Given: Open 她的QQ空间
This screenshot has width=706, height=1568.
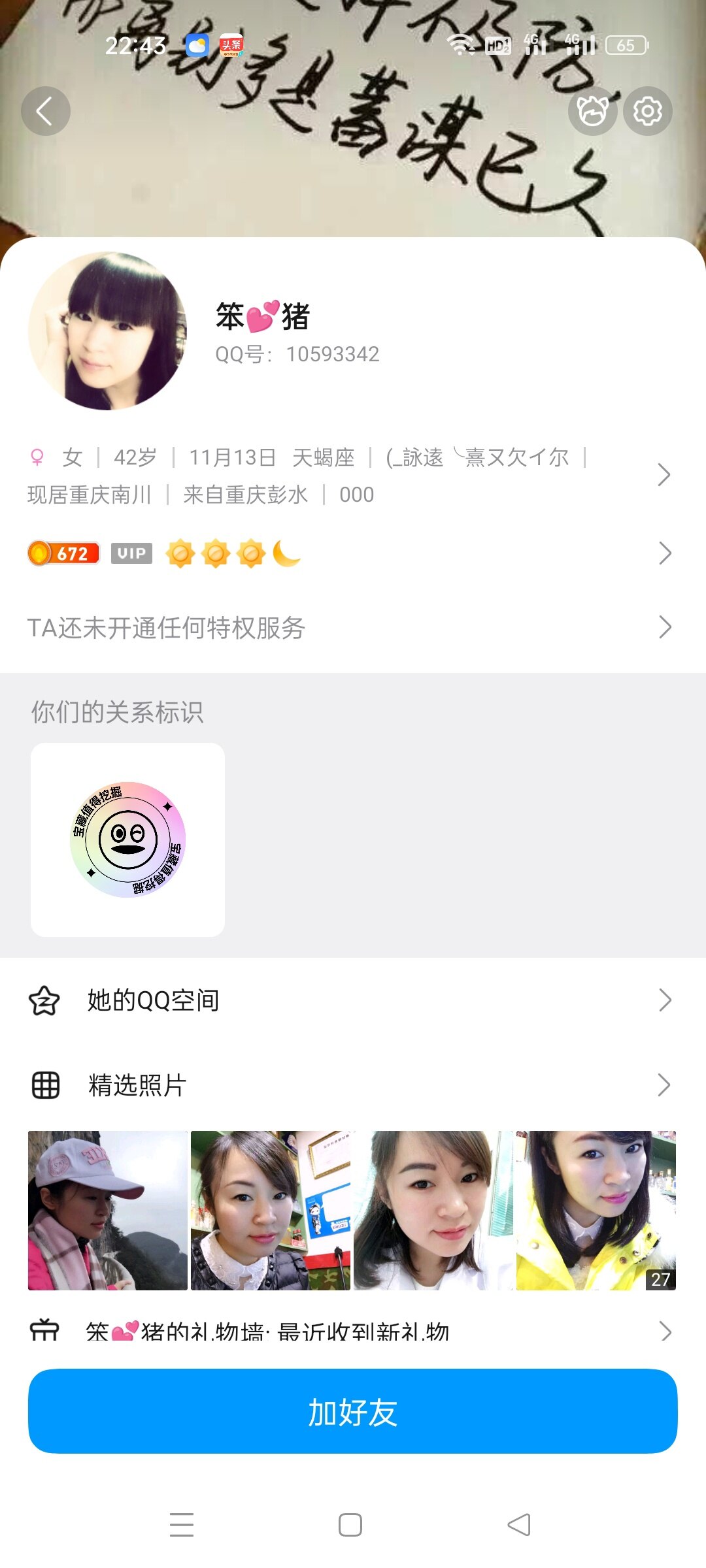Looking at the screenshot, I should 353,1000.
